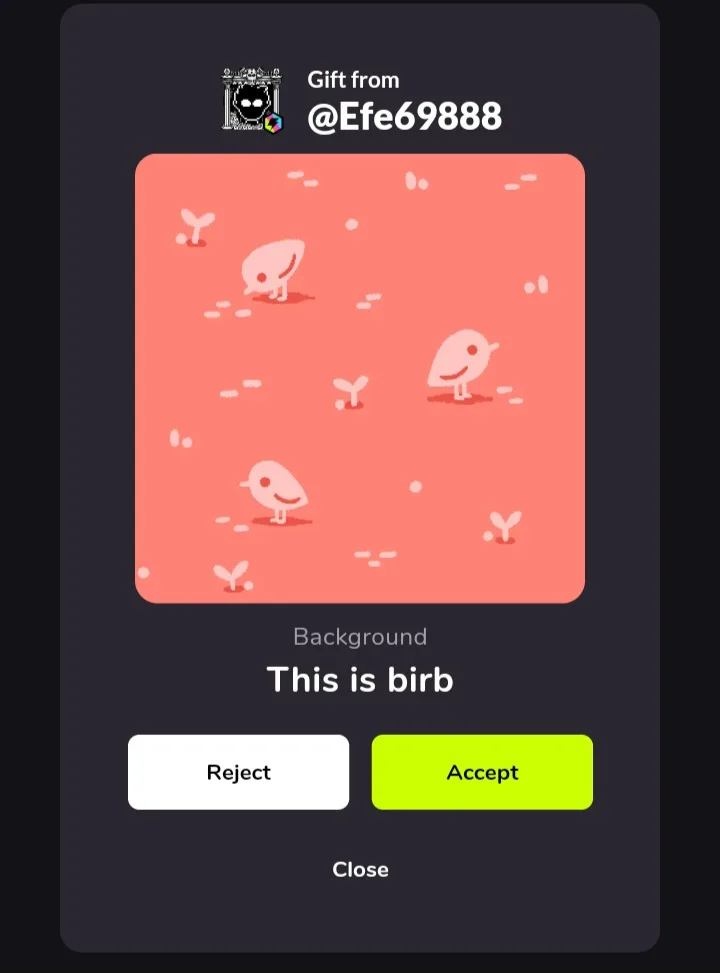
Task: Close the gift dialog
Action: tap(360, 869)
